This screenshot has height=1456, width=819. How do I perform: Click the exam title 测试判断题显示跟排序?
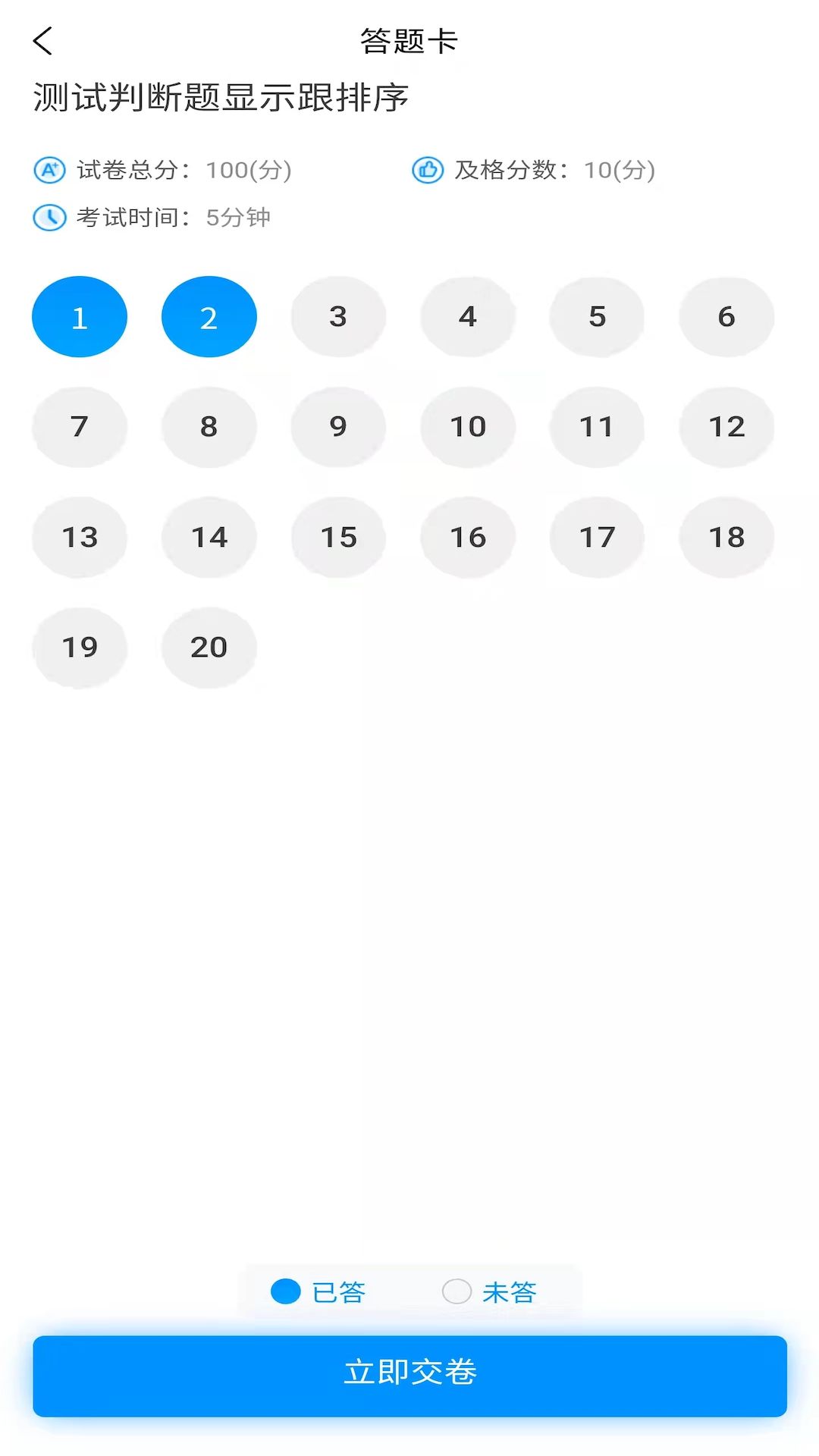tap(220, 96)
